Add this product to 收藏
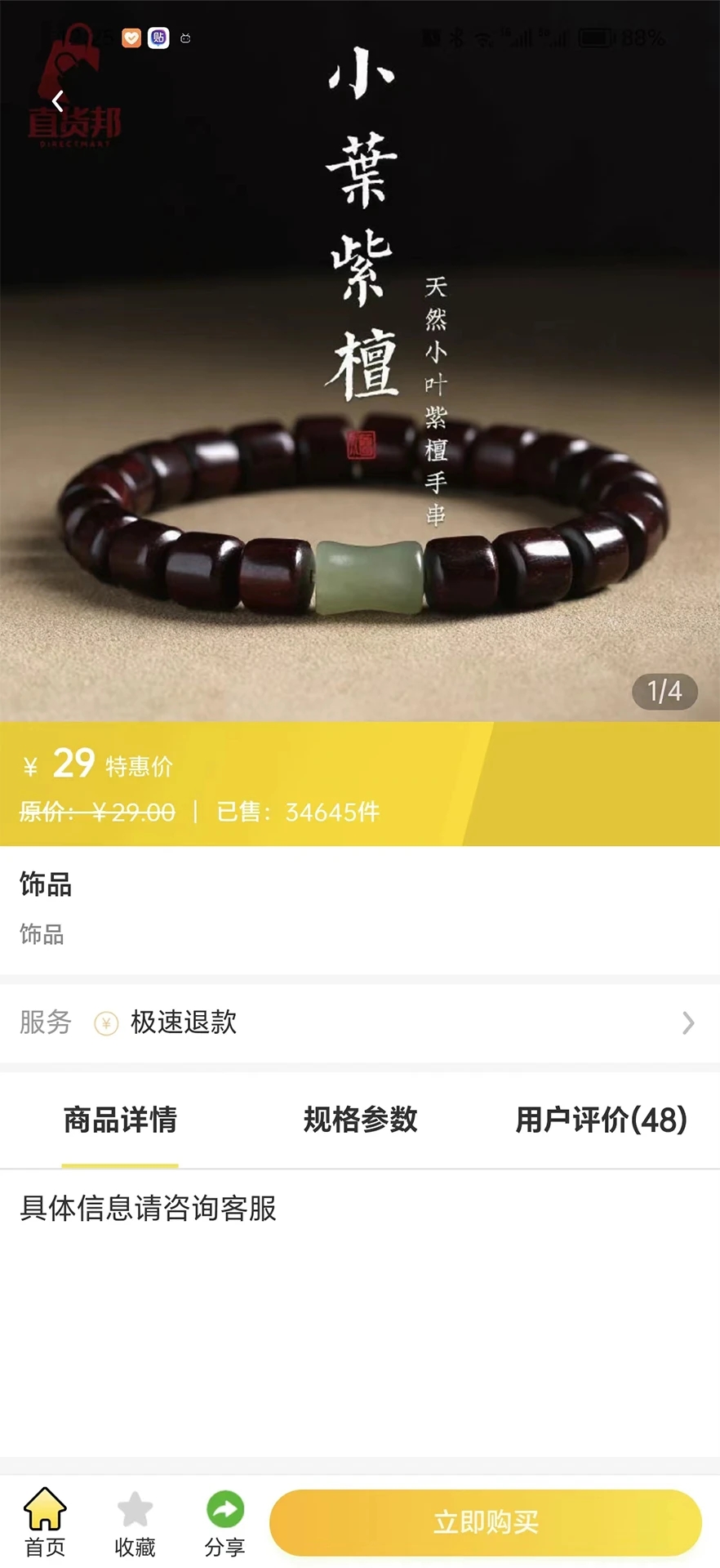720x1568 pixels. click(135, 1522)
